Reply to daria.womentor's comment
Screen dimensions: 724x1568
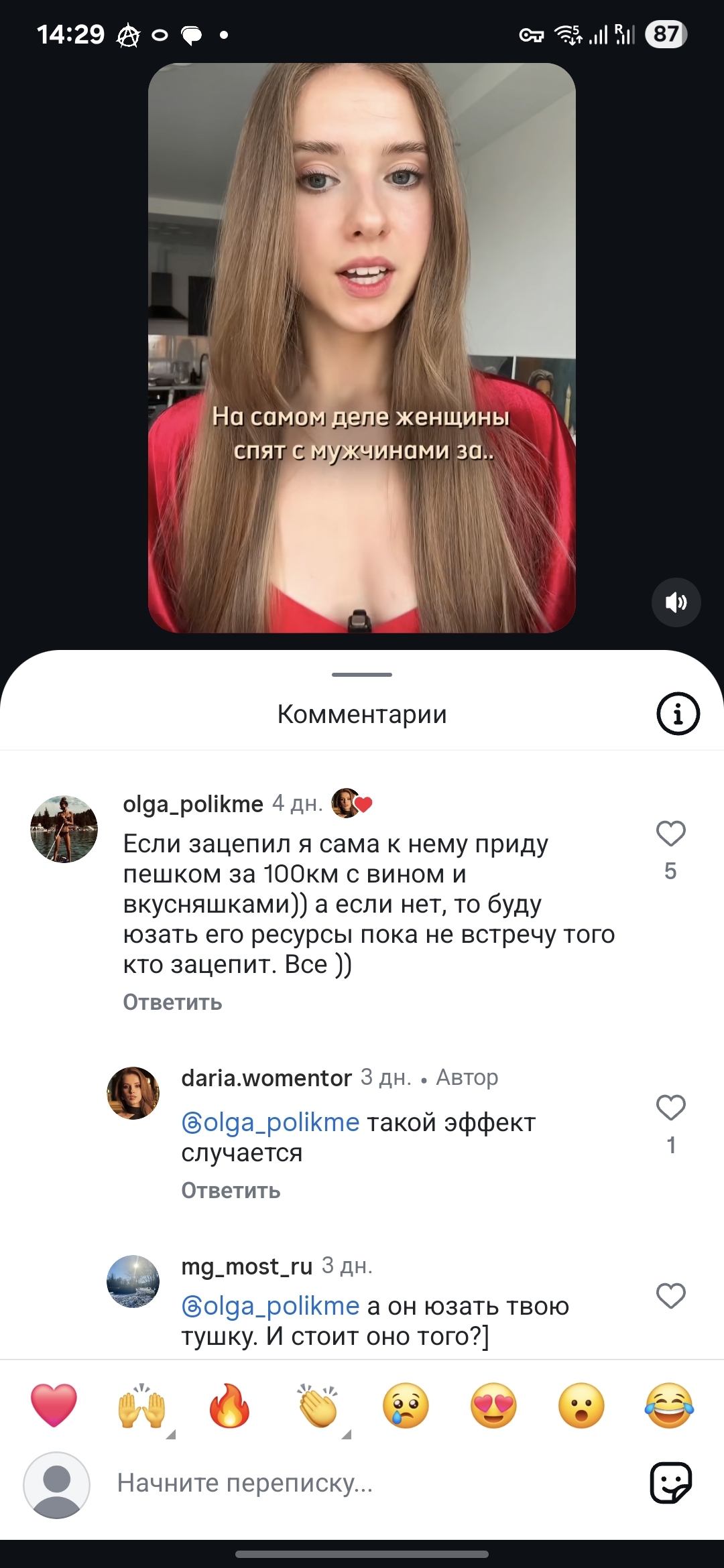[x=231, y=1191]
